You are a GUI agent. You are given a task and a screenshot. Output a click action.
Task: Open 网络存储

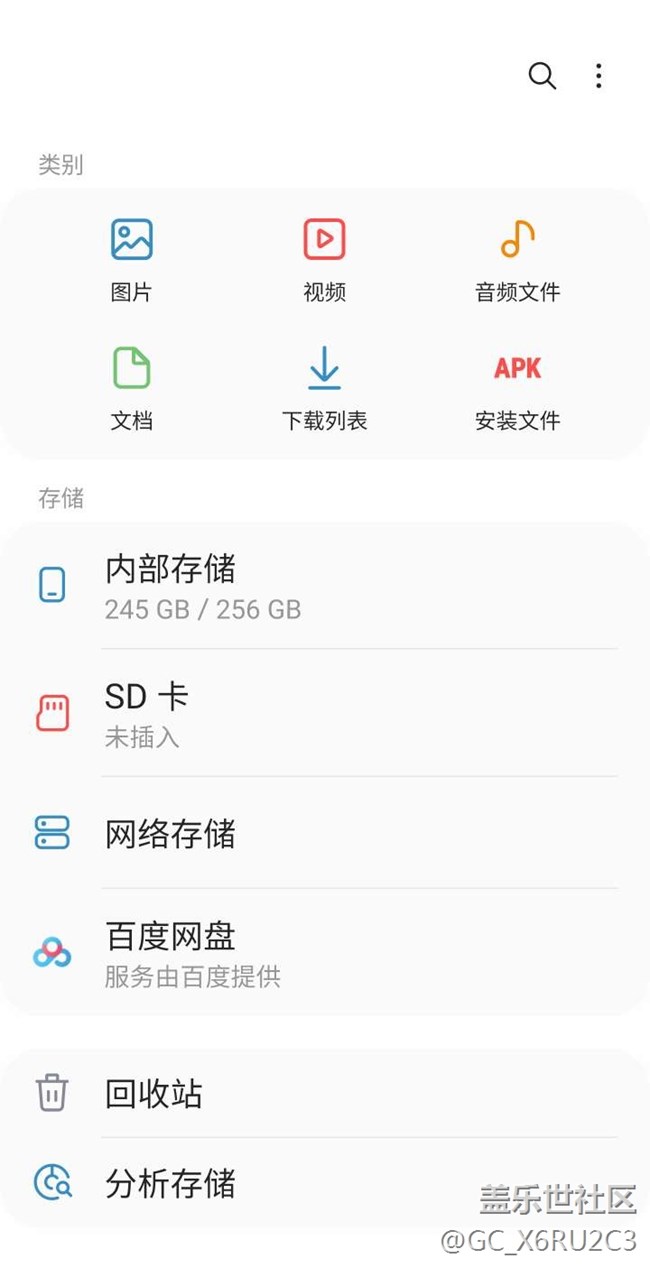tap(325, 832)
